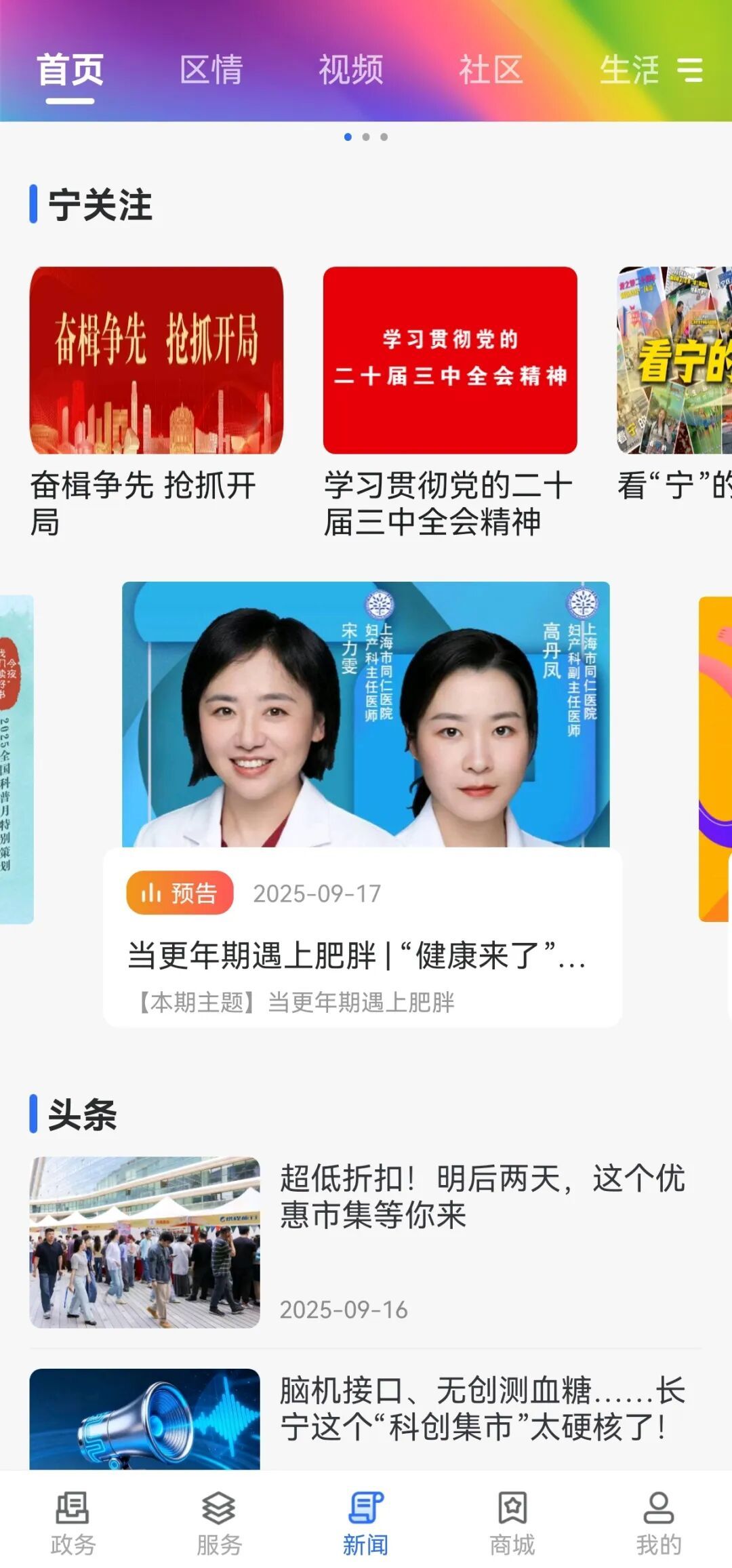
Task: Open article 超低折扣！明后两天，这个优惠市集等你来
Action: pyautogui.click(x=483, y=1196)
